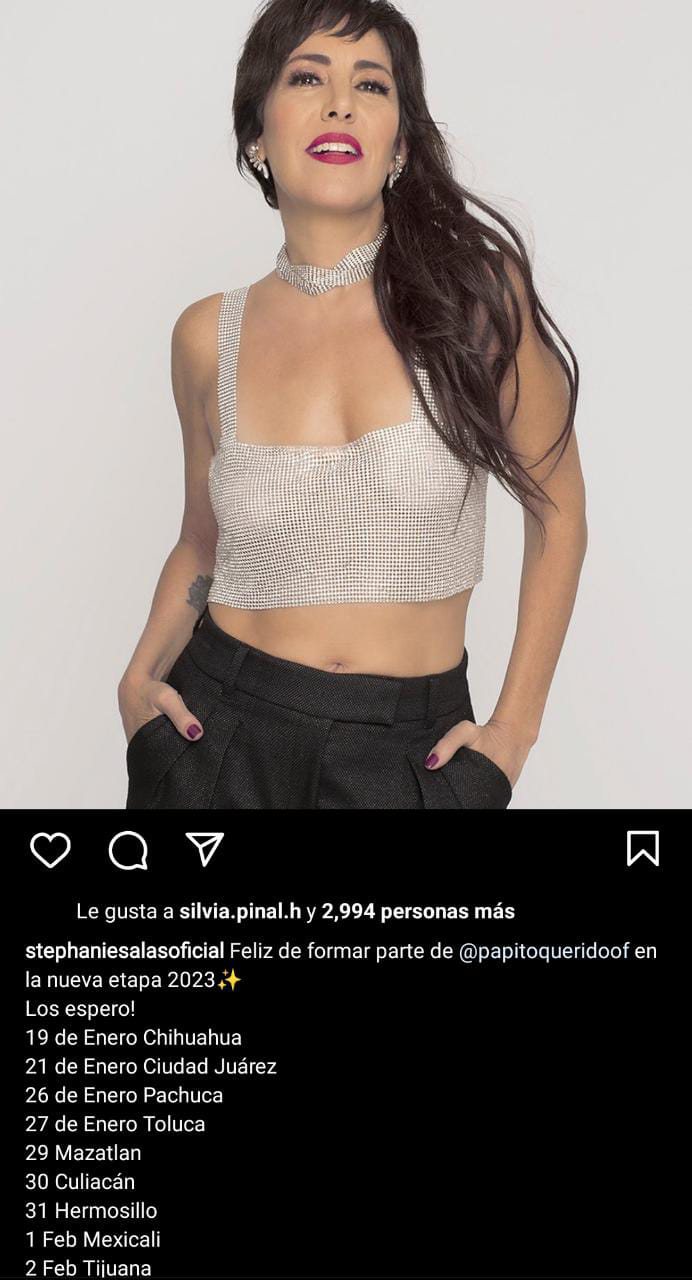This screenshot has height=1280, width=692.
Task: Open silvia.pinal.h's profile from likes
Action: pos(240,911)
